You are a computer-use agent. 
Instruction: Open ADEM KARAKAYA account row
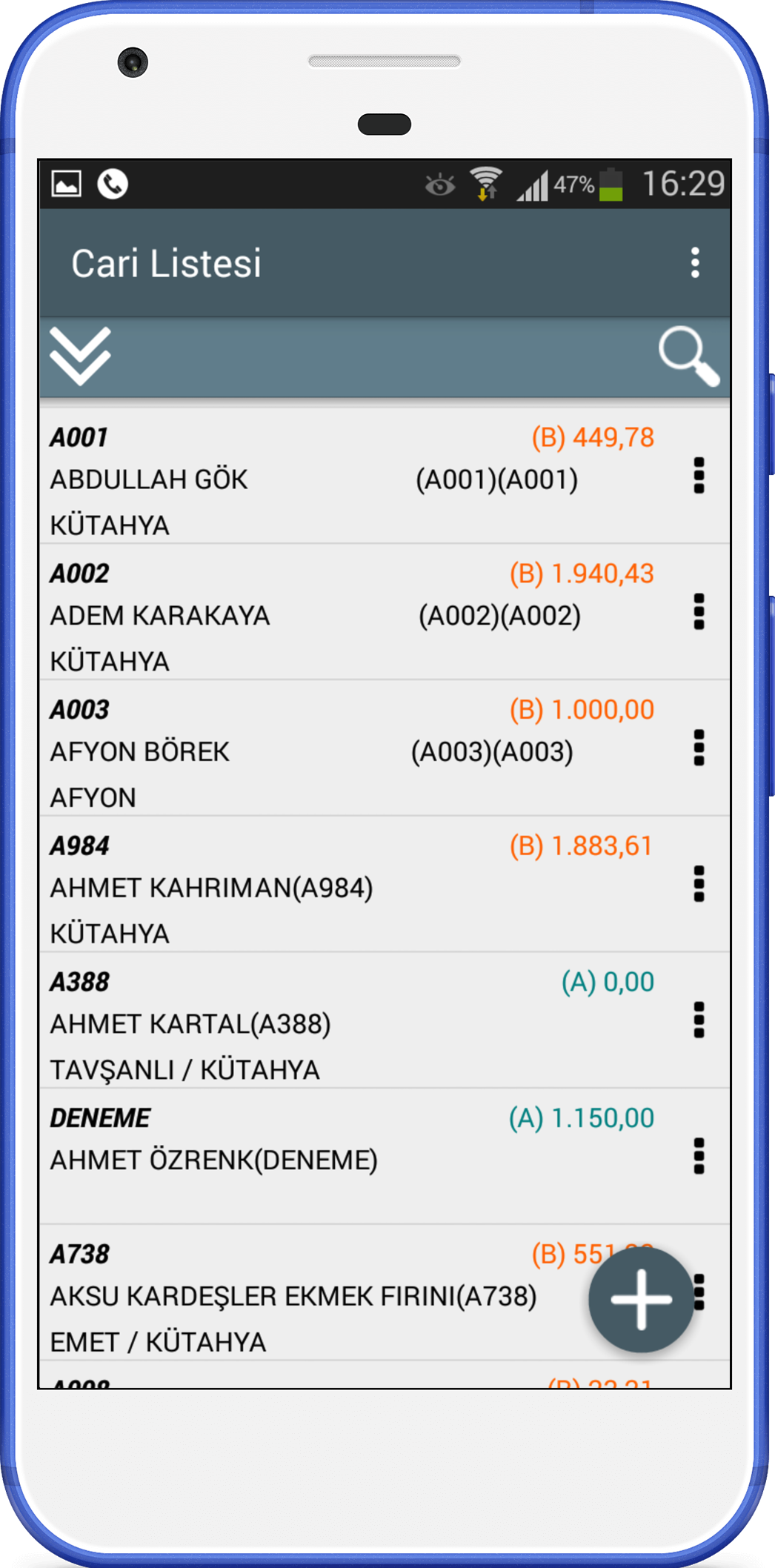pyautogui.click(x=385, y=612)
